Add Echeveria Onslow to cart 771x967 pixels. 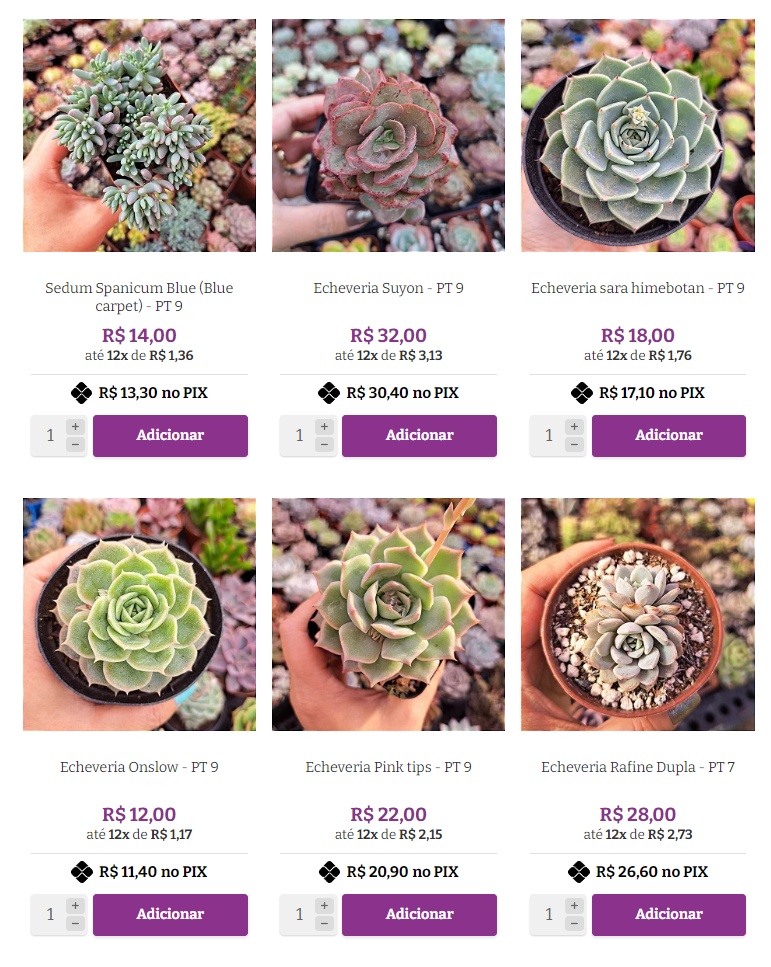pyautogui.click(x=170, y=915)
